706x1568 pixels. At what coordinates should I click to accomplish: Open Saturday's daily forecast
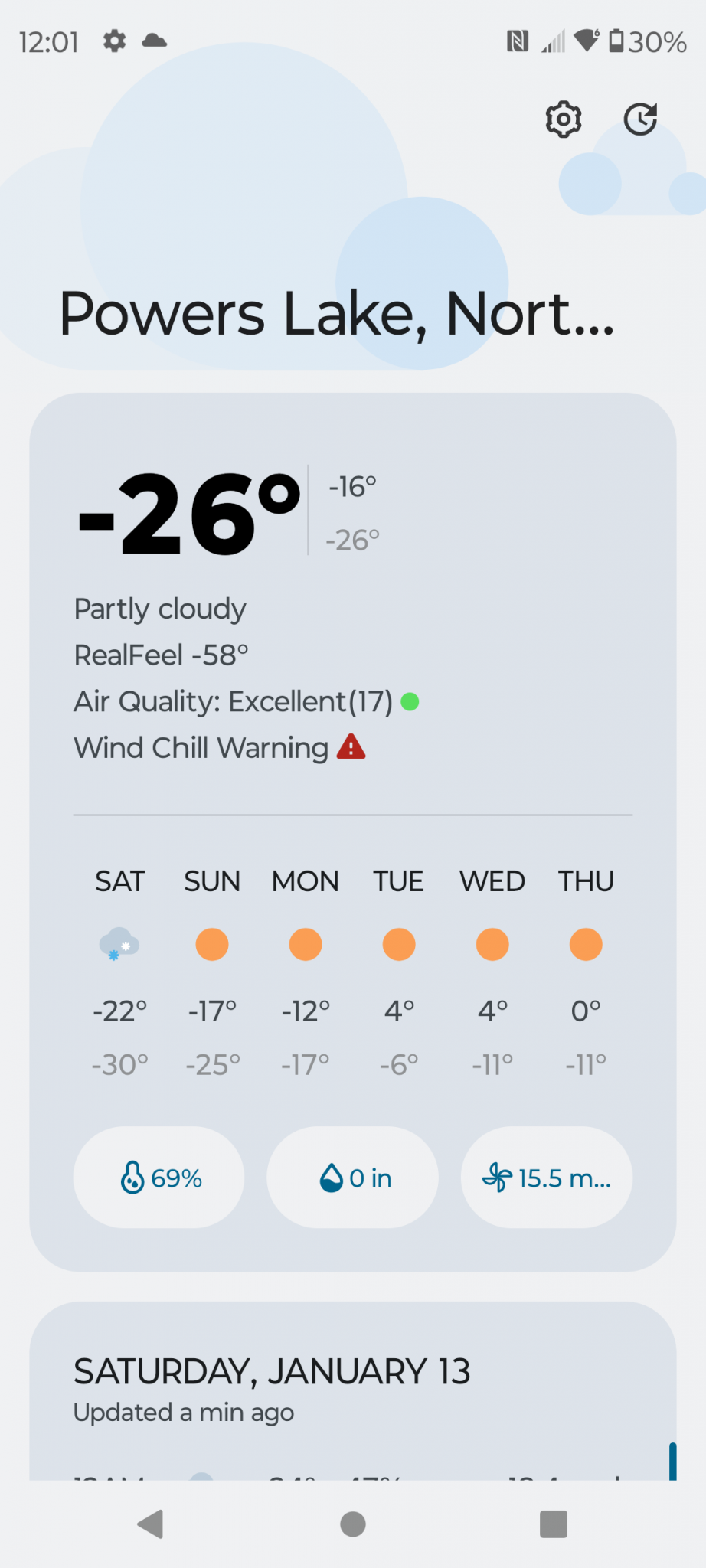tap(119, 971)
